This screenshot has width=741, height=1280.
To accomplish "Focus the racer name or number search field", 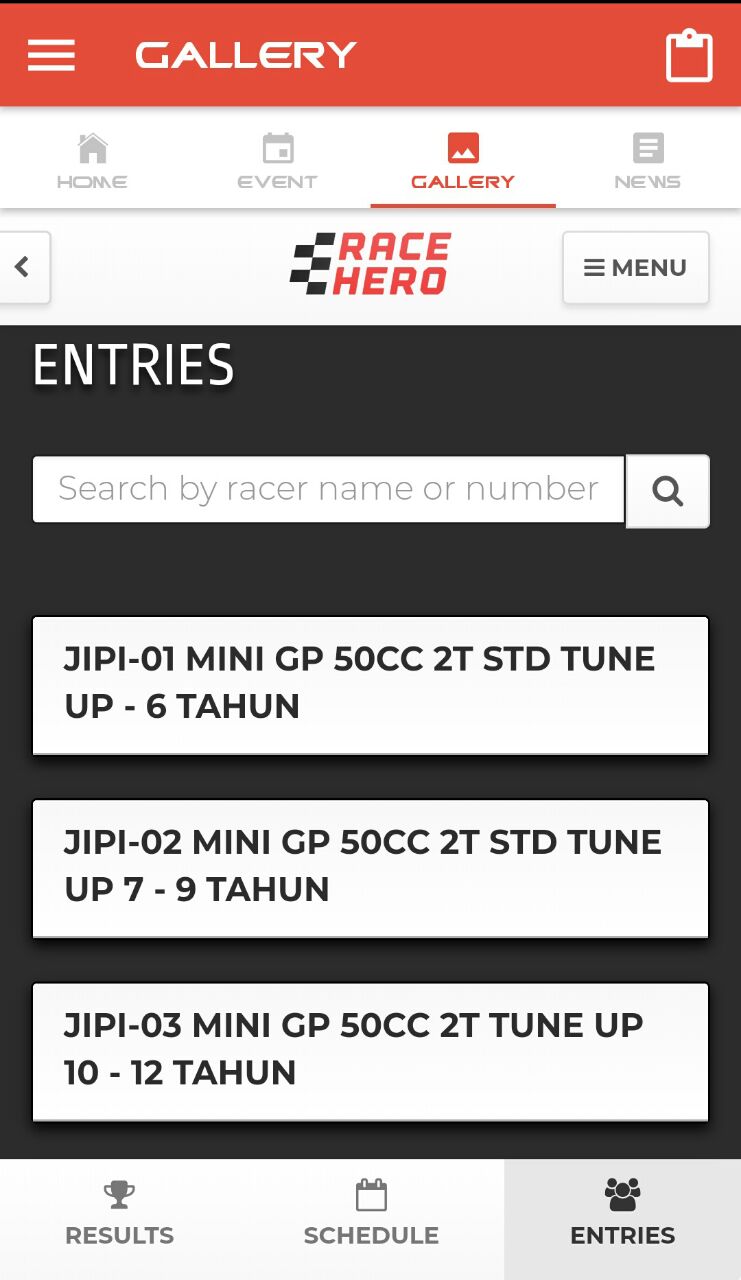I will pos(328,489).
